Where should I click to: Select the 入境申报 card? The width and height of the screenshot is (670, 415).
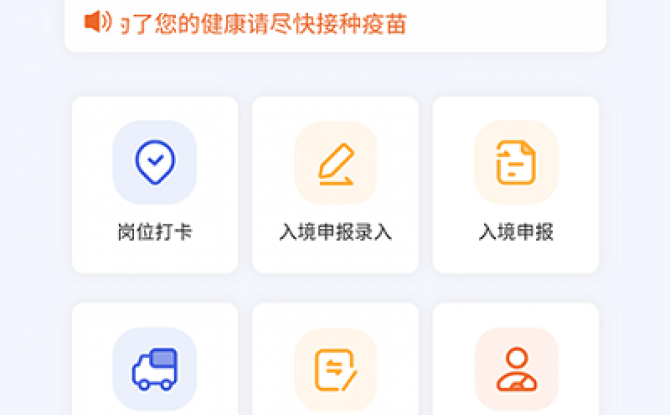coord(515,185)
